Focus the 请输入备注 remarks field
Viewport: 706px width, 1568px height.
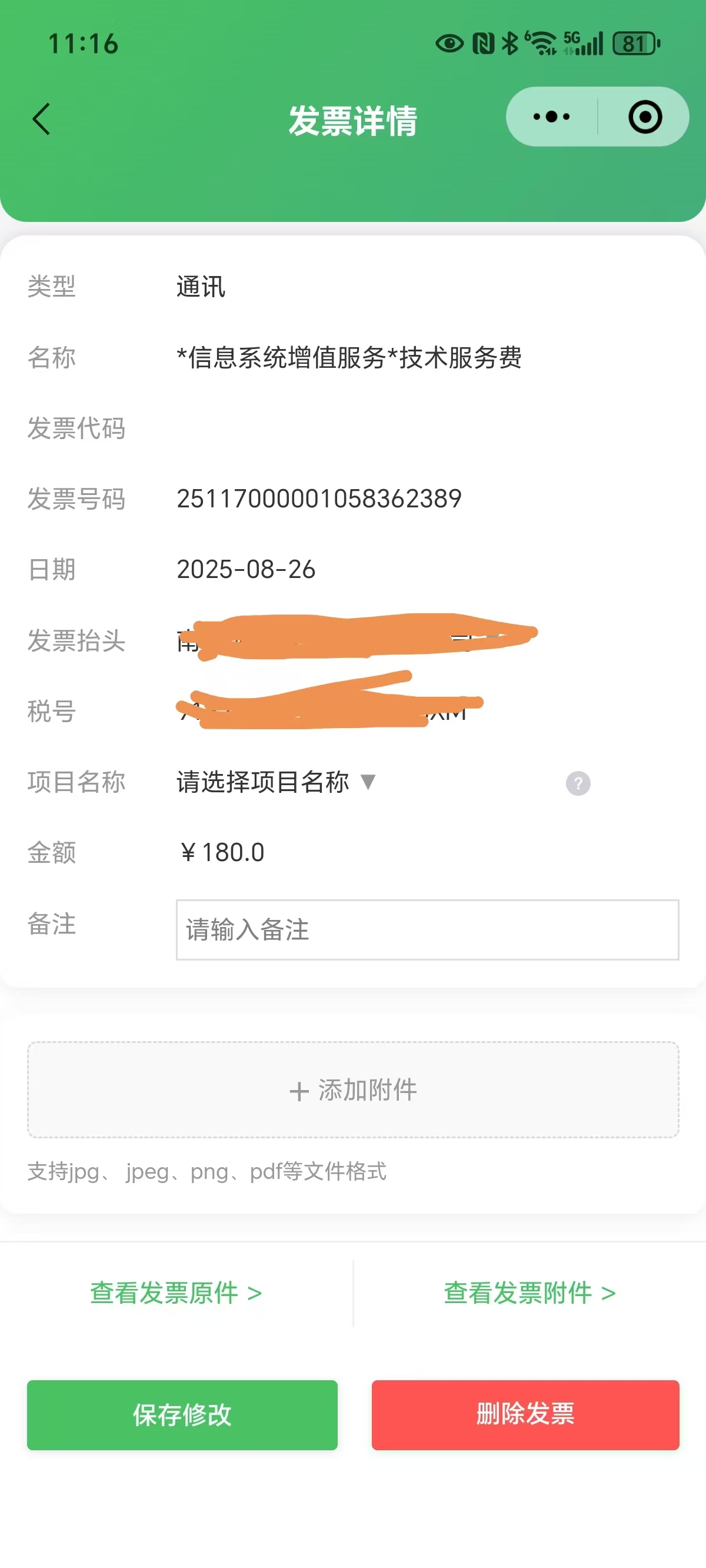pos(427,929)
